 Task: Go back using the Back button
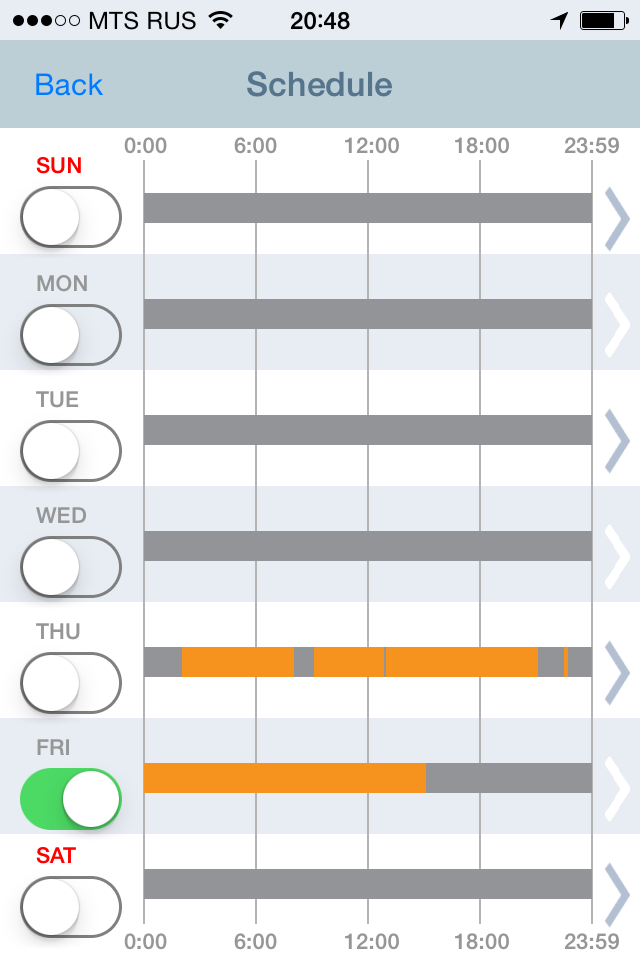68,85
